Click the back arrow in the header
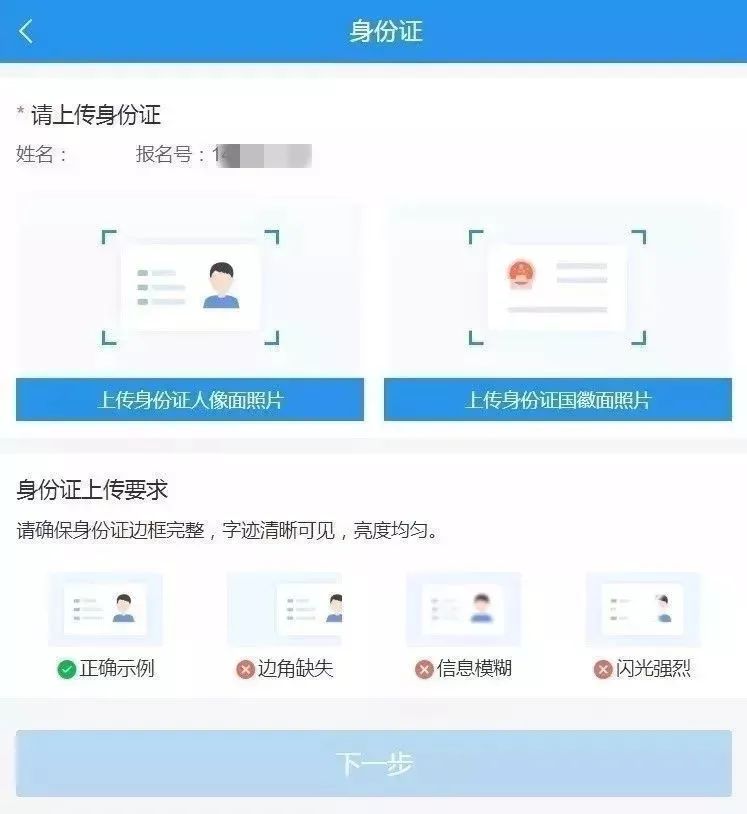 (x=27, y=31)
